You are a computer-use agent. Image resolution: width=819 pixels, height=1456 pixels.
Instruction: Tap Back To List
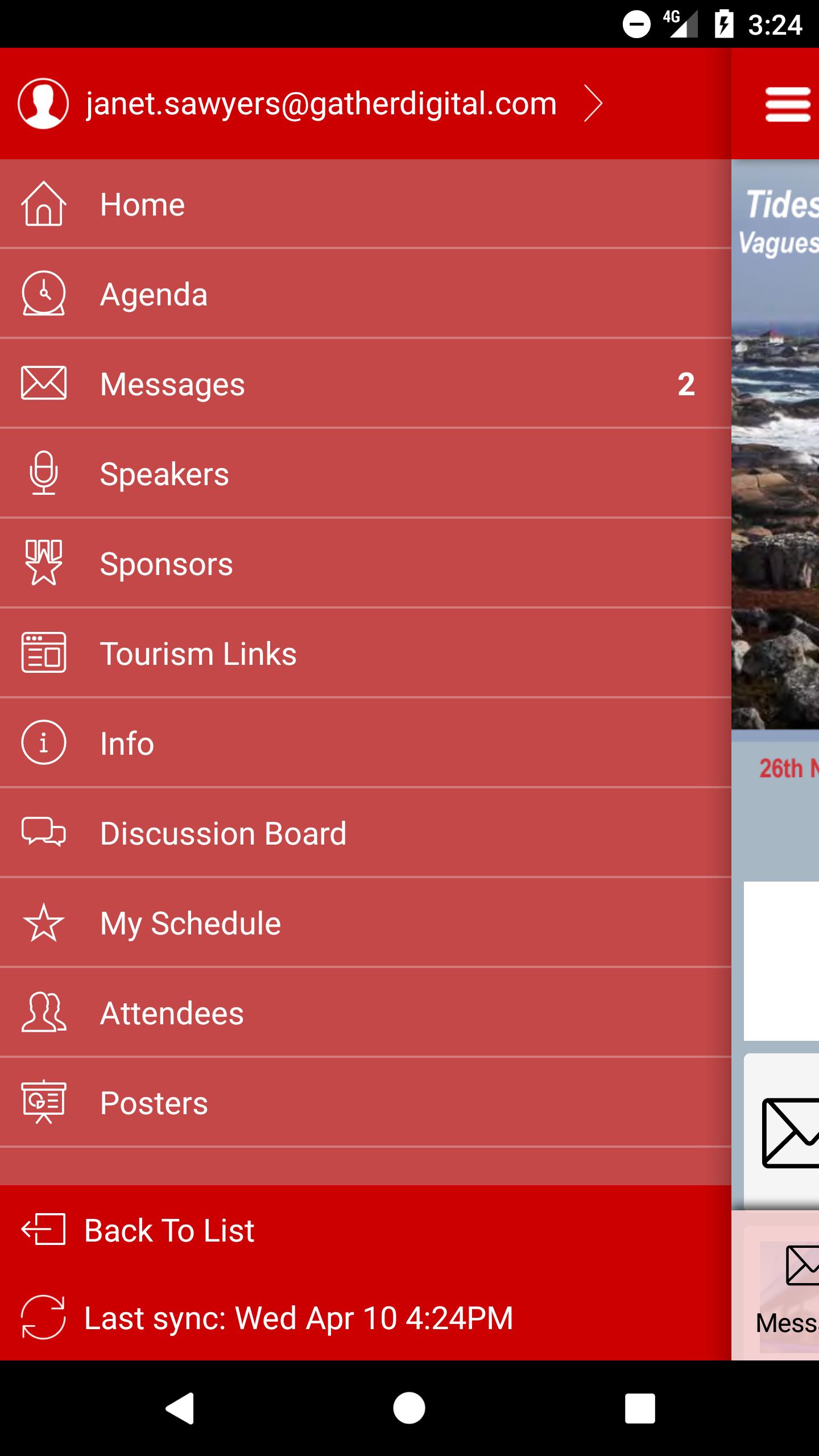pos(169,1230)
